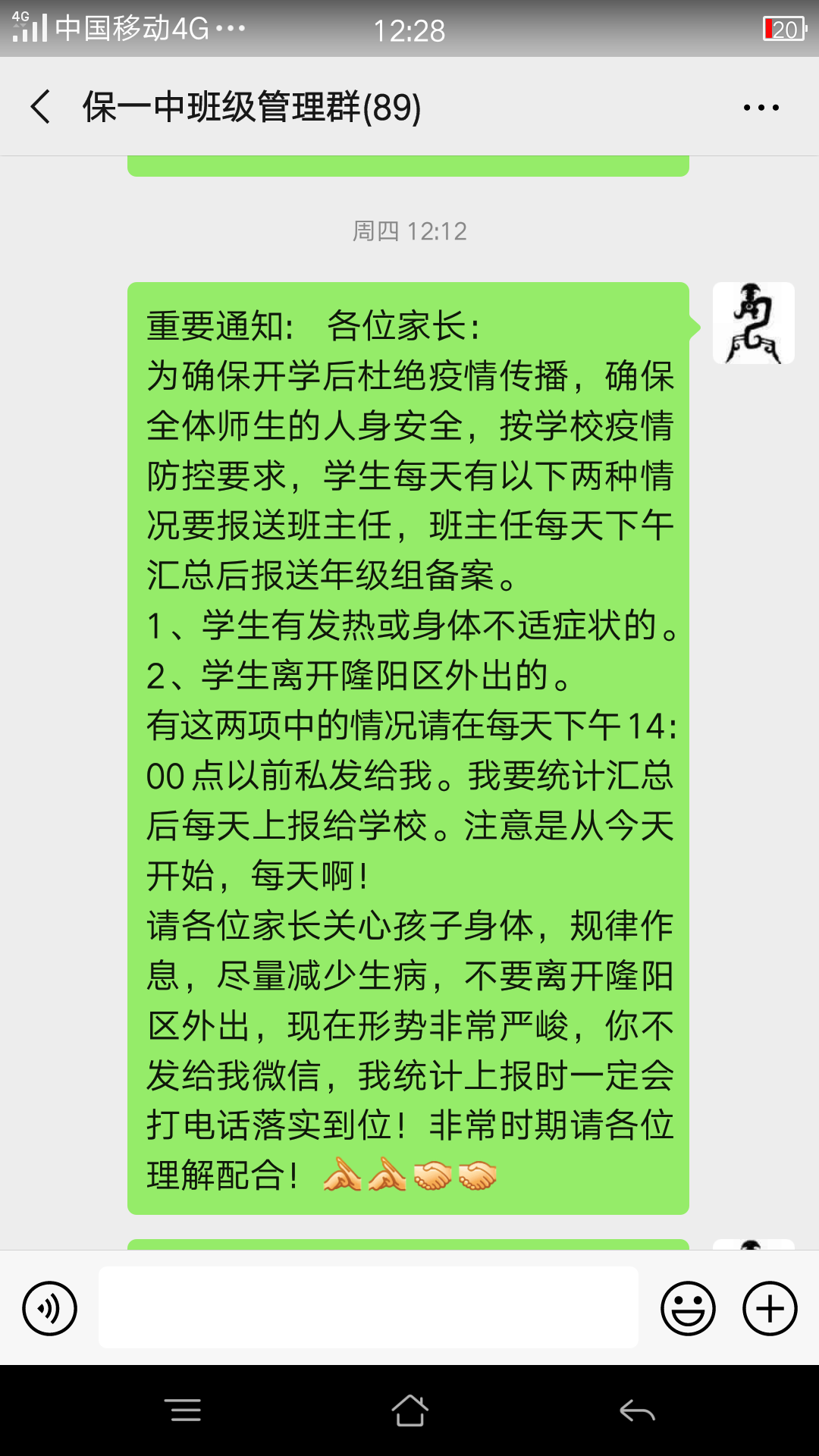Screen dimensions: 819x1456
Task: Open the emoji picker
Action: click(688, 1308)
